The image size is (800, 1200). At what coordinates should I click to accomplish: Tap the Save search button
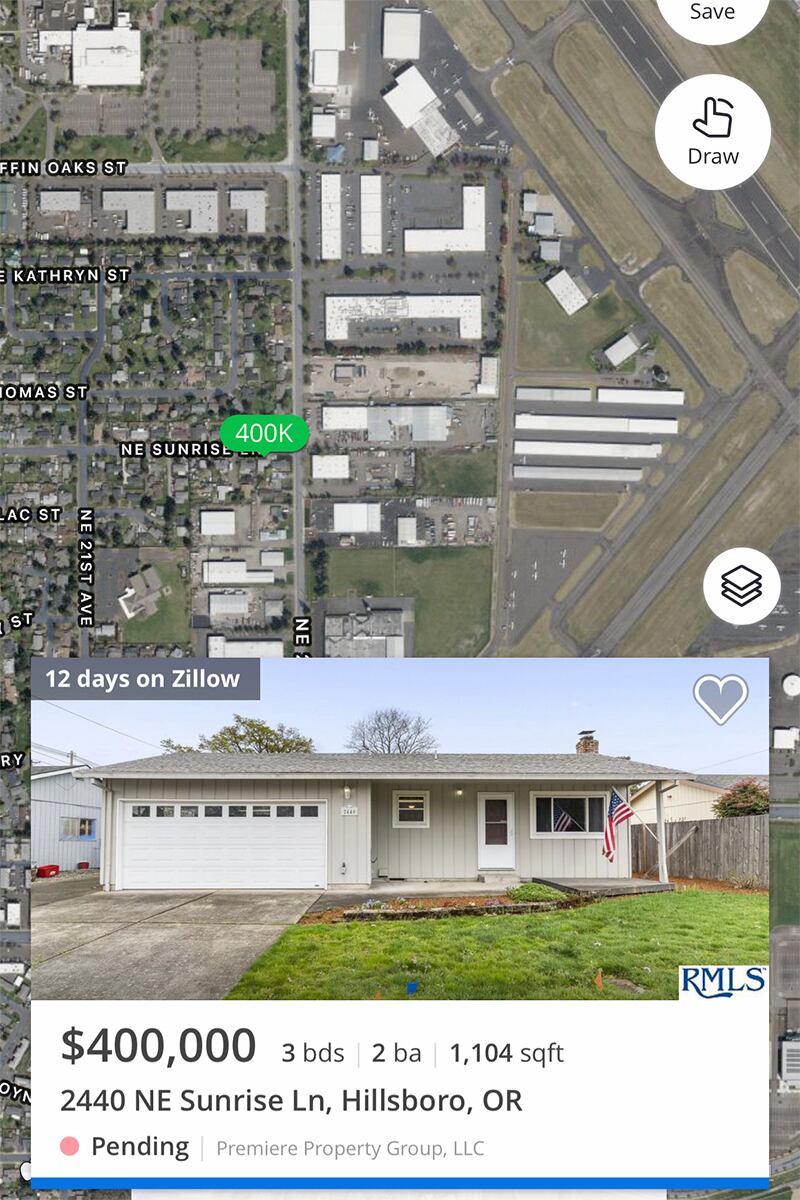pyautogui.click(x=712, y=14)
